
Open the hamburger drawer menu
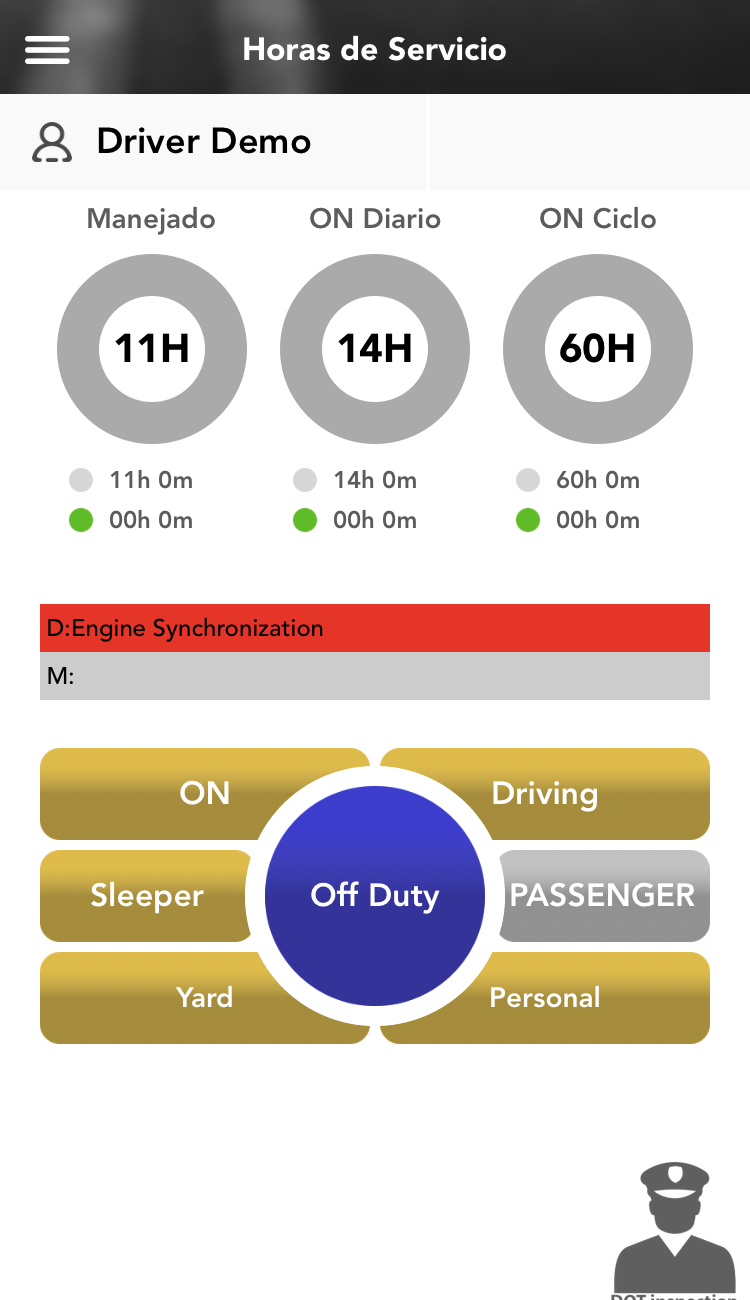coord(47,49)
